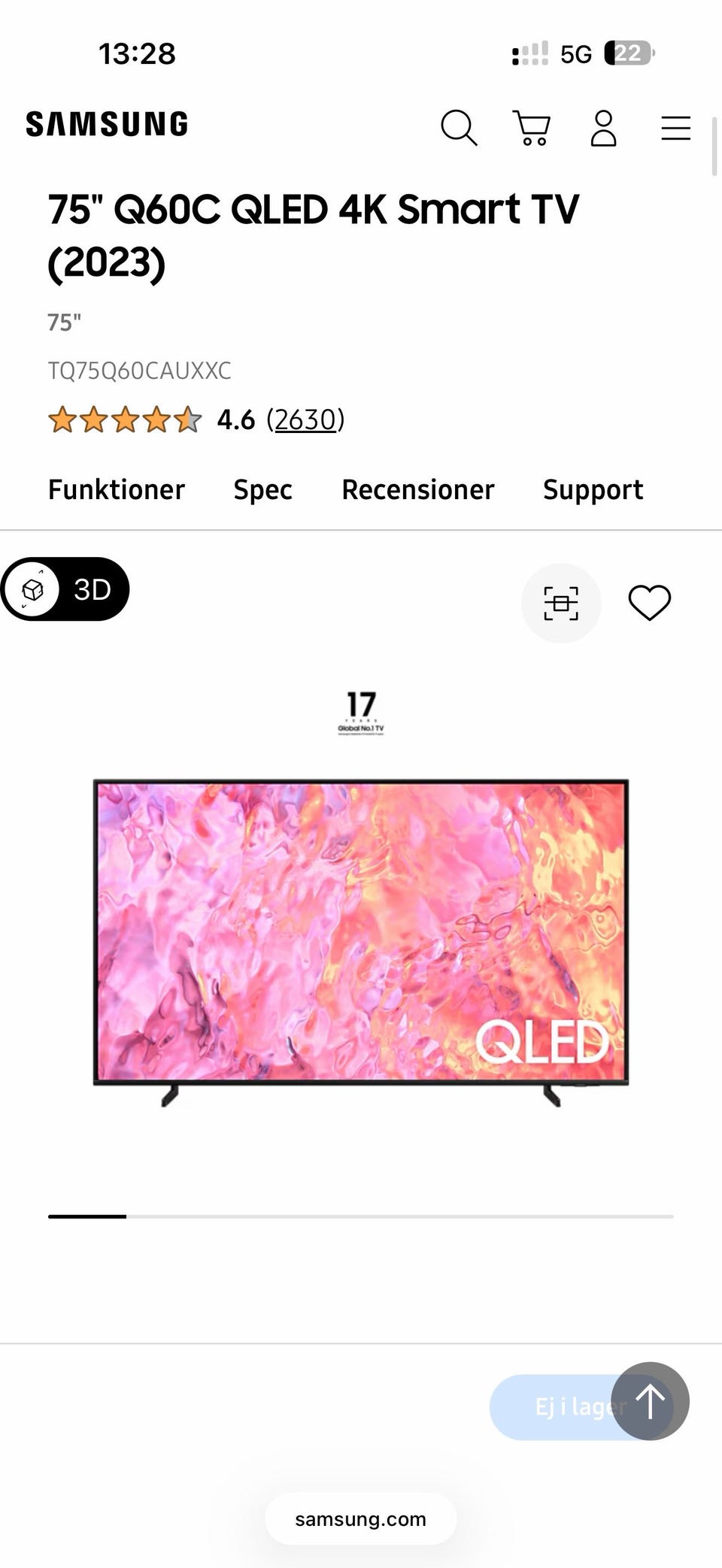Open the shopping cart
Screen dimensions: 722x1568
(x=532, y=128)
